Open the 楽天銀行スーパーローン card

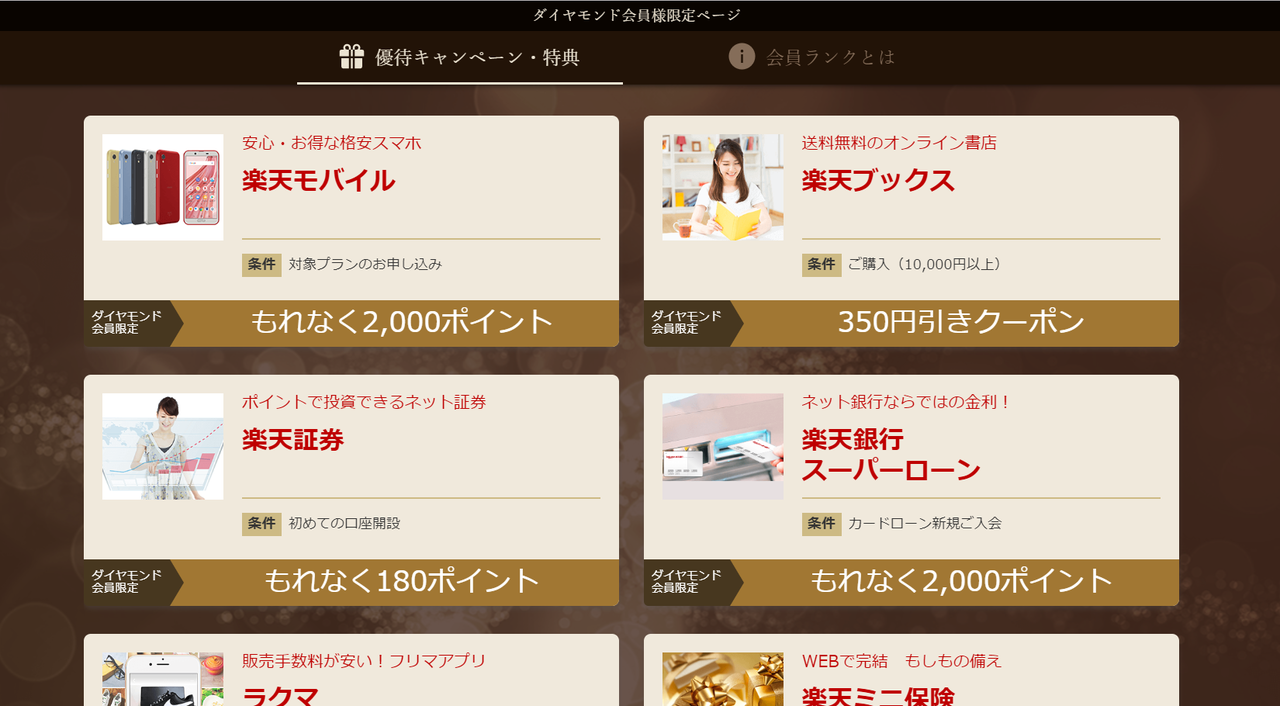tap(911, 490)
